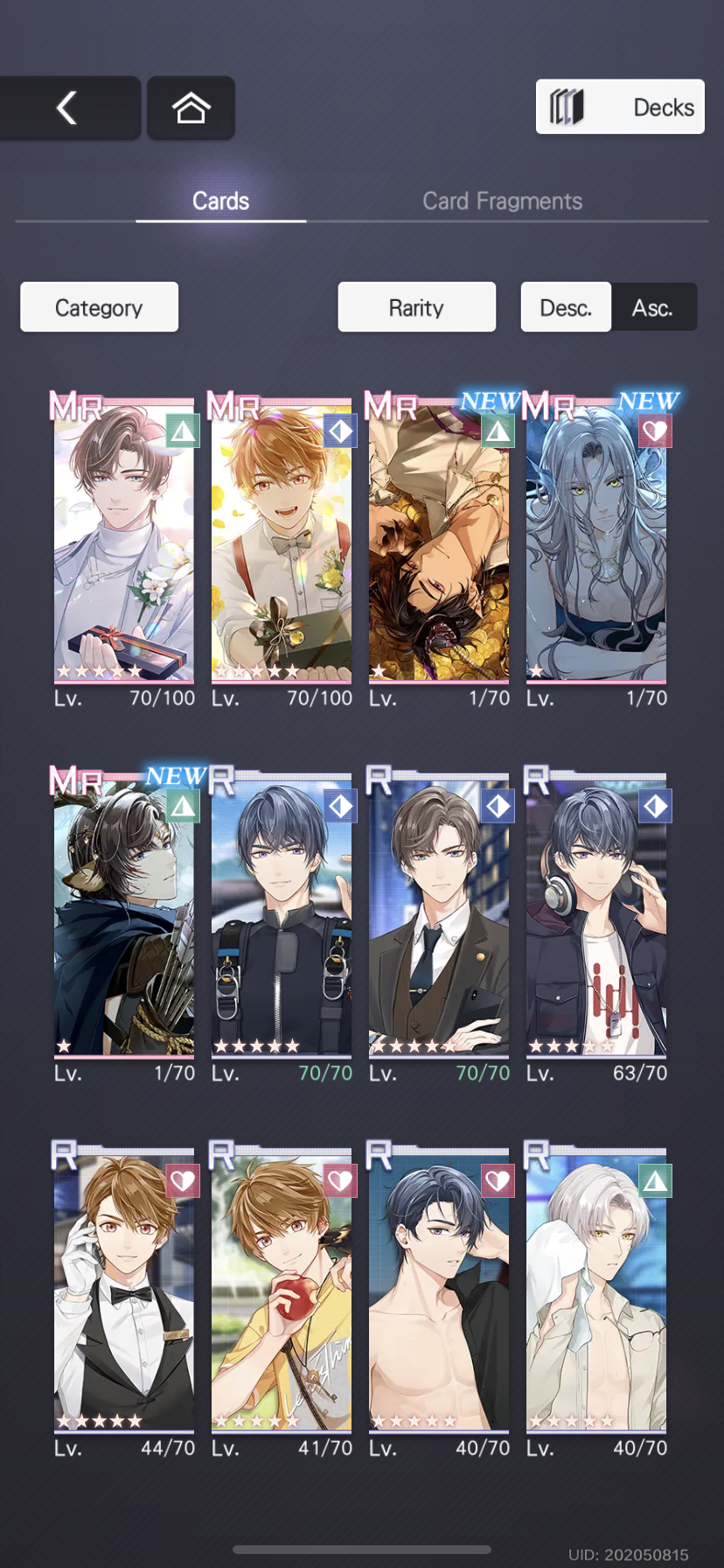The image size is (724, 1568).
Task: Tap the heart icon on the shirtless R card
Action: [497, 1180]
